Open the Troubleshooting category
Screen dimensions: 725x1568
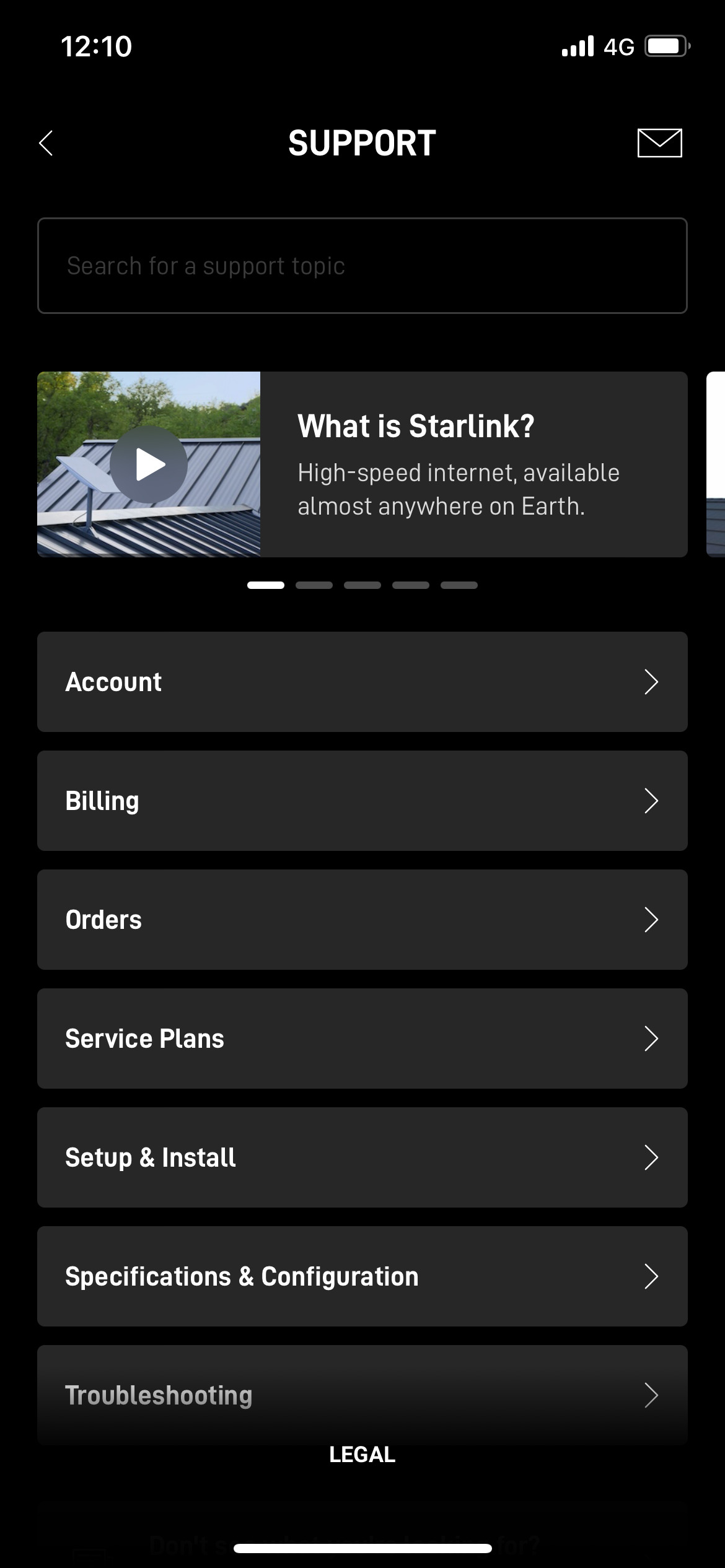(362, 1393)
